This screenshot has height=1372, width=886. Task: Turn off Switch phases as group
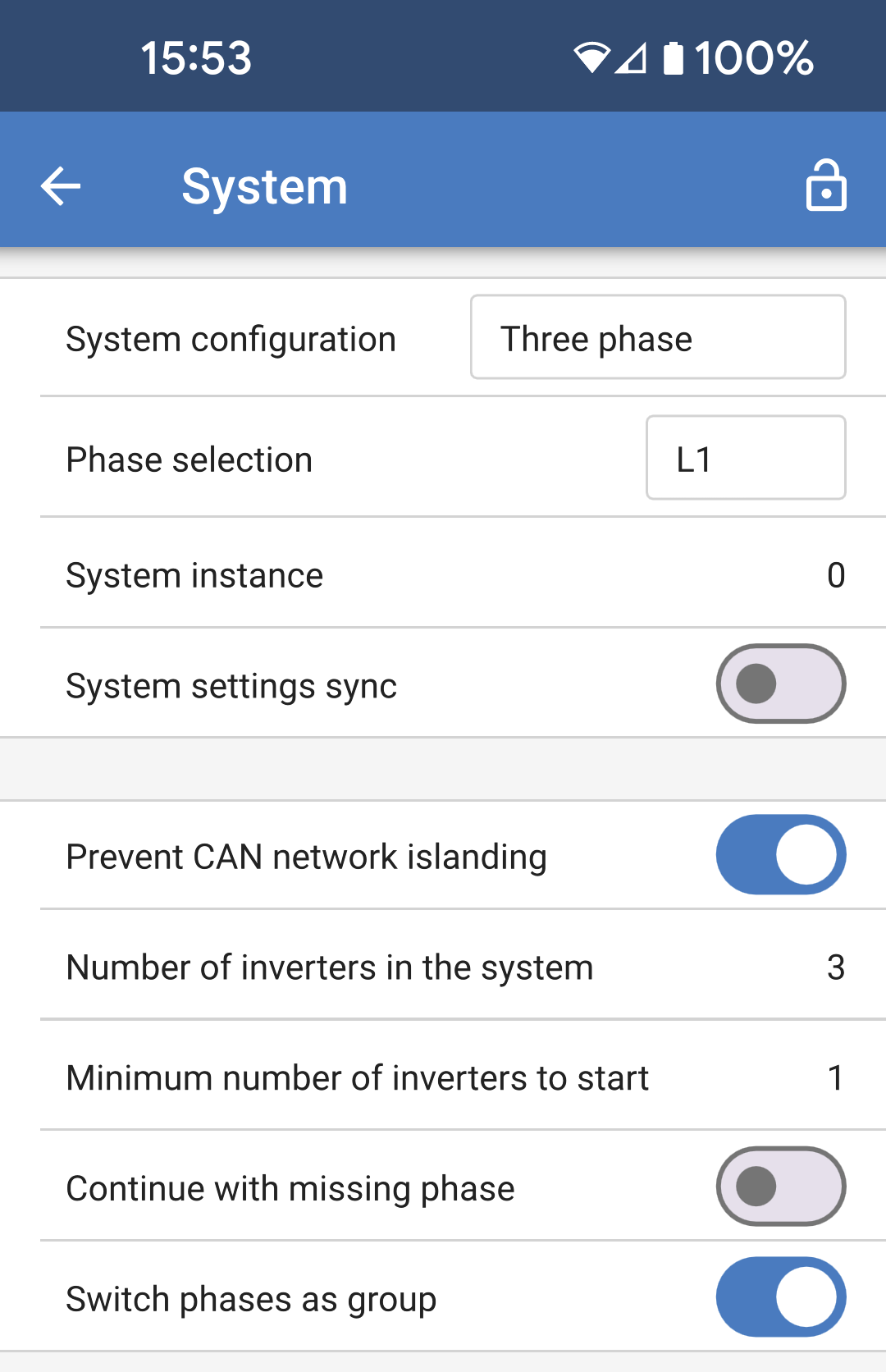click(780, 1297)
